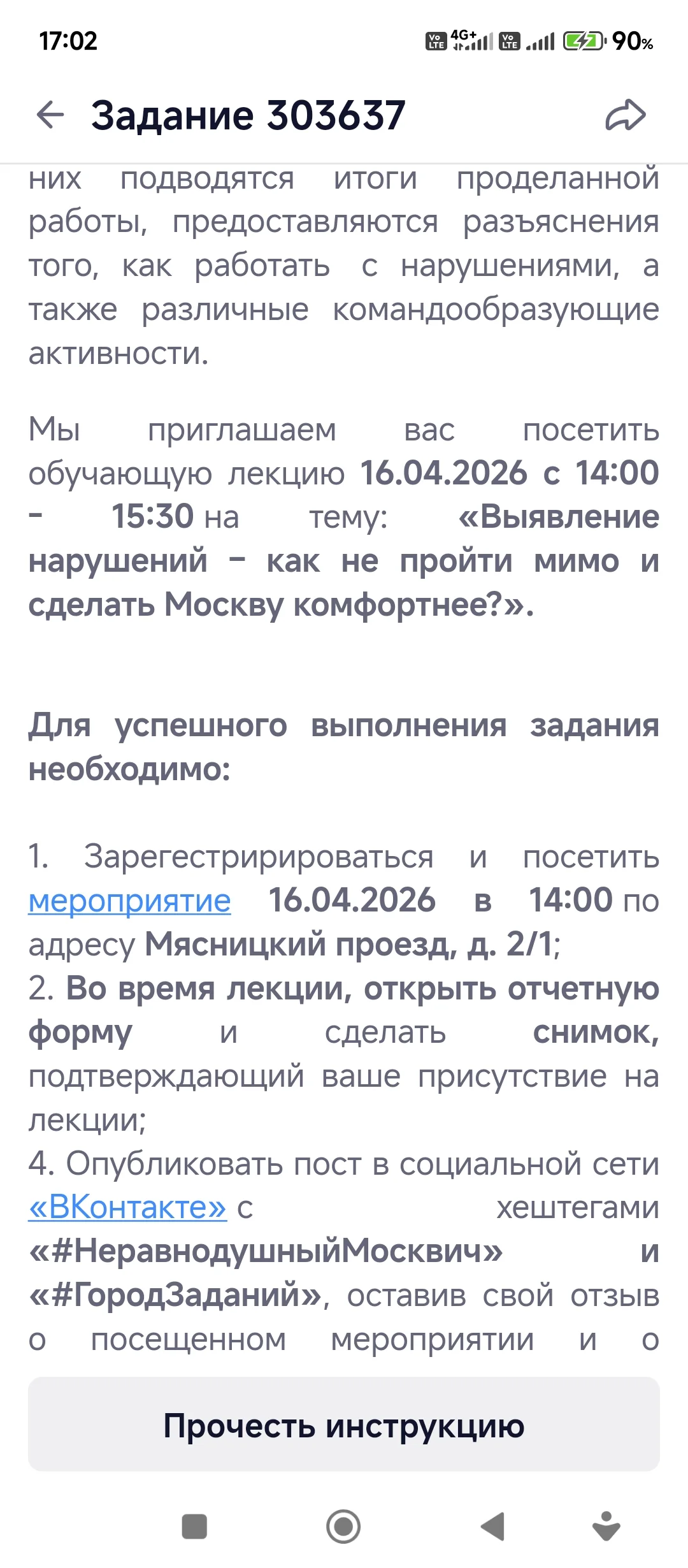Share task 303637

coord(625,115)
